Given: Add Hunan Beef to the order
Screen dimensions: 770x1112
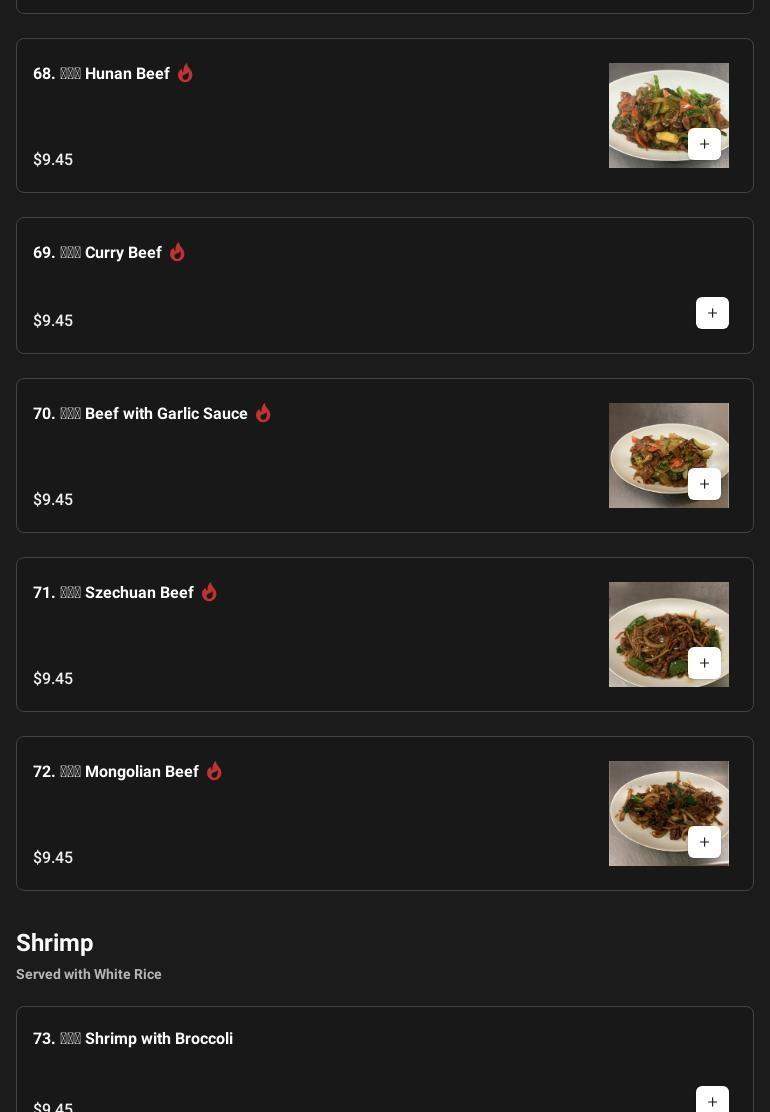Looking at the screenshot, I should (704, 144).
